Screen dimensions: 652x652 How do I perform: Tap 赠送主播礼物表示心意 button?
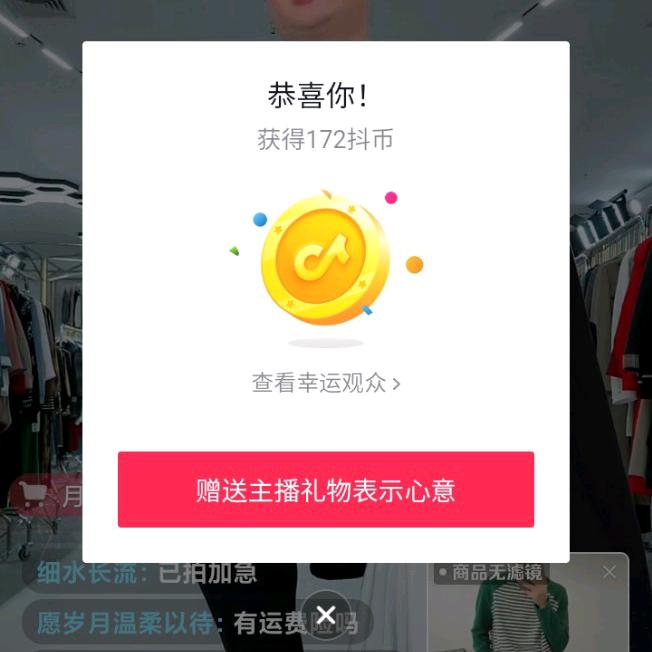[x=326, y=490]
